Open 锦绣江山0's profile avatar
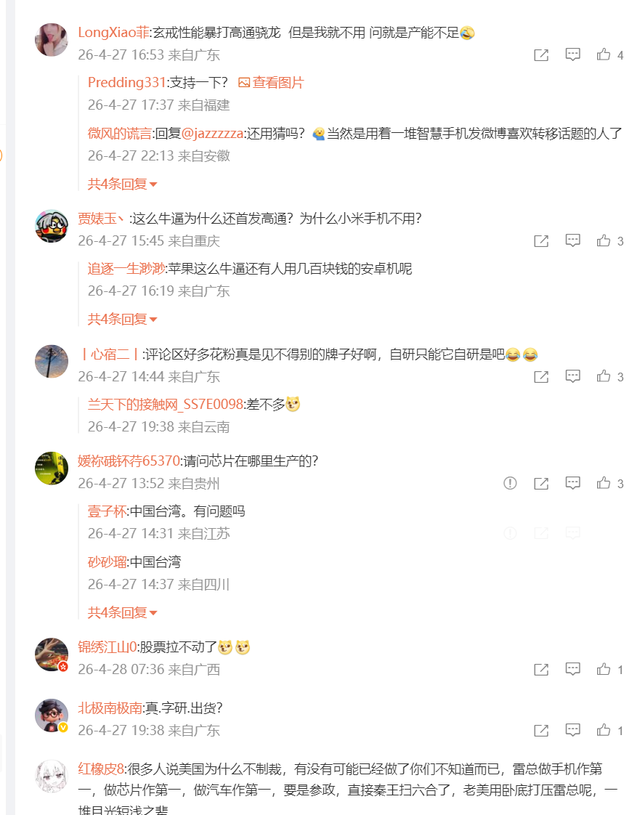 [x=51, y=655]
